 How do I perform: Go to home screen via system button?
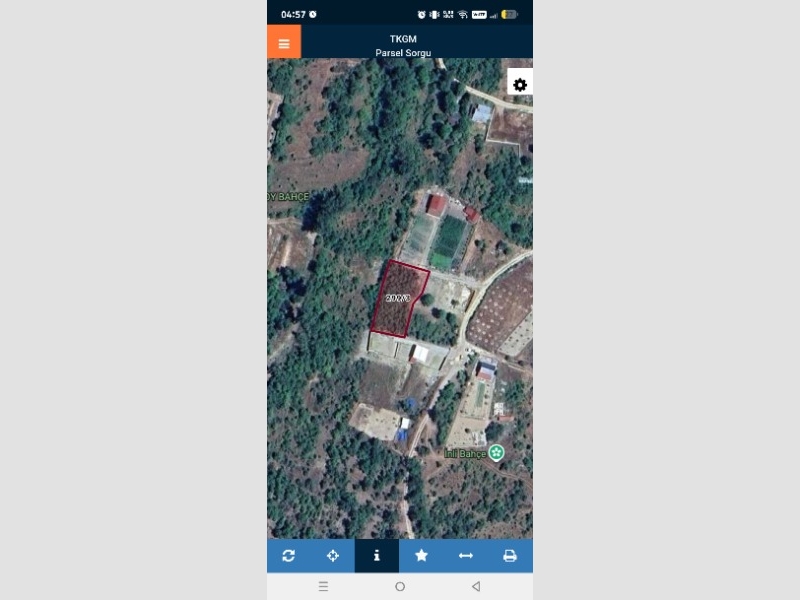[x=400, y=587]
